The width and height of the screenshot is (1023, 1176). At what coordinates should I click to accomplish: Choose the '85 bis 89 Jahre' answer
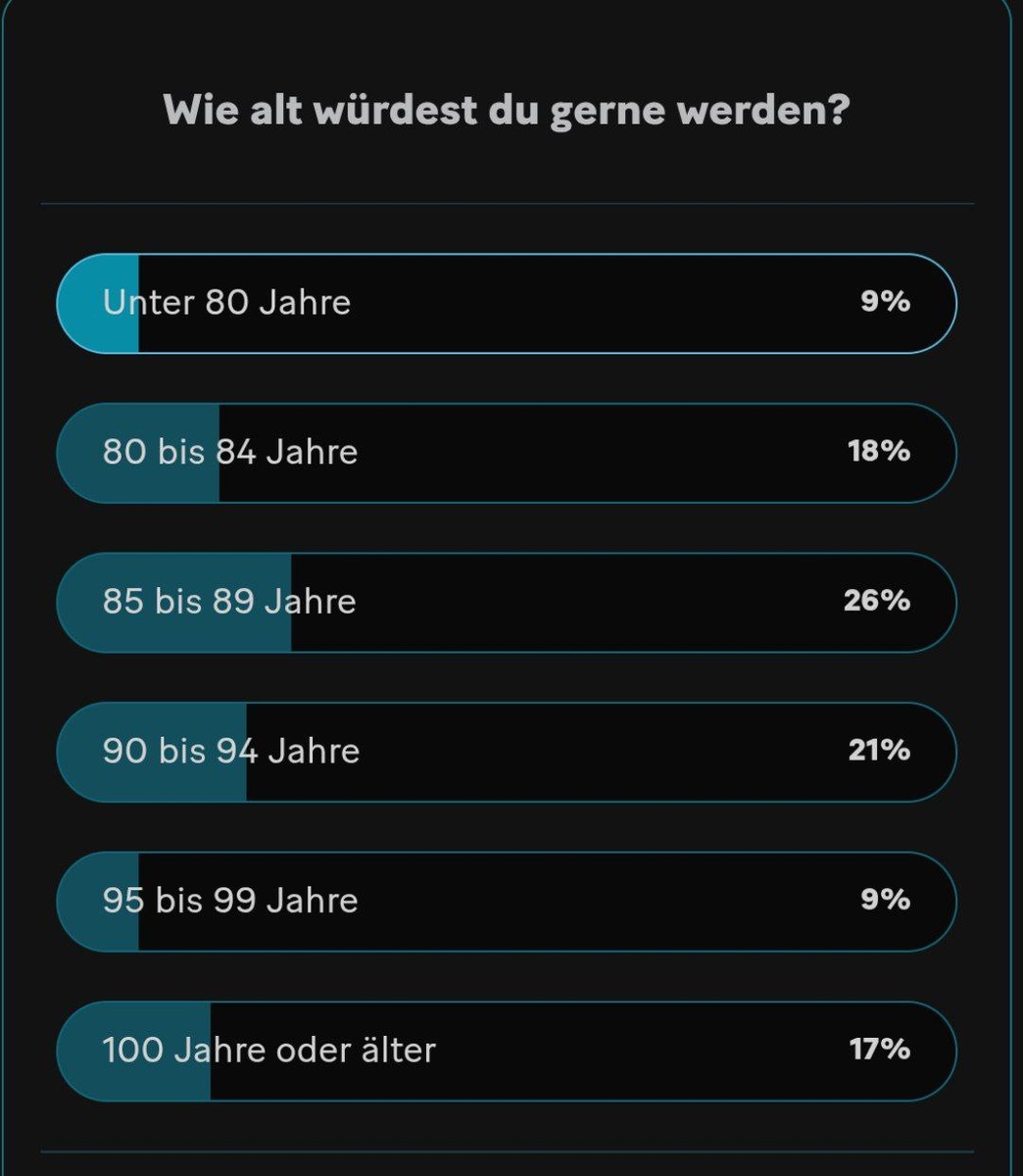pos(506,602)
